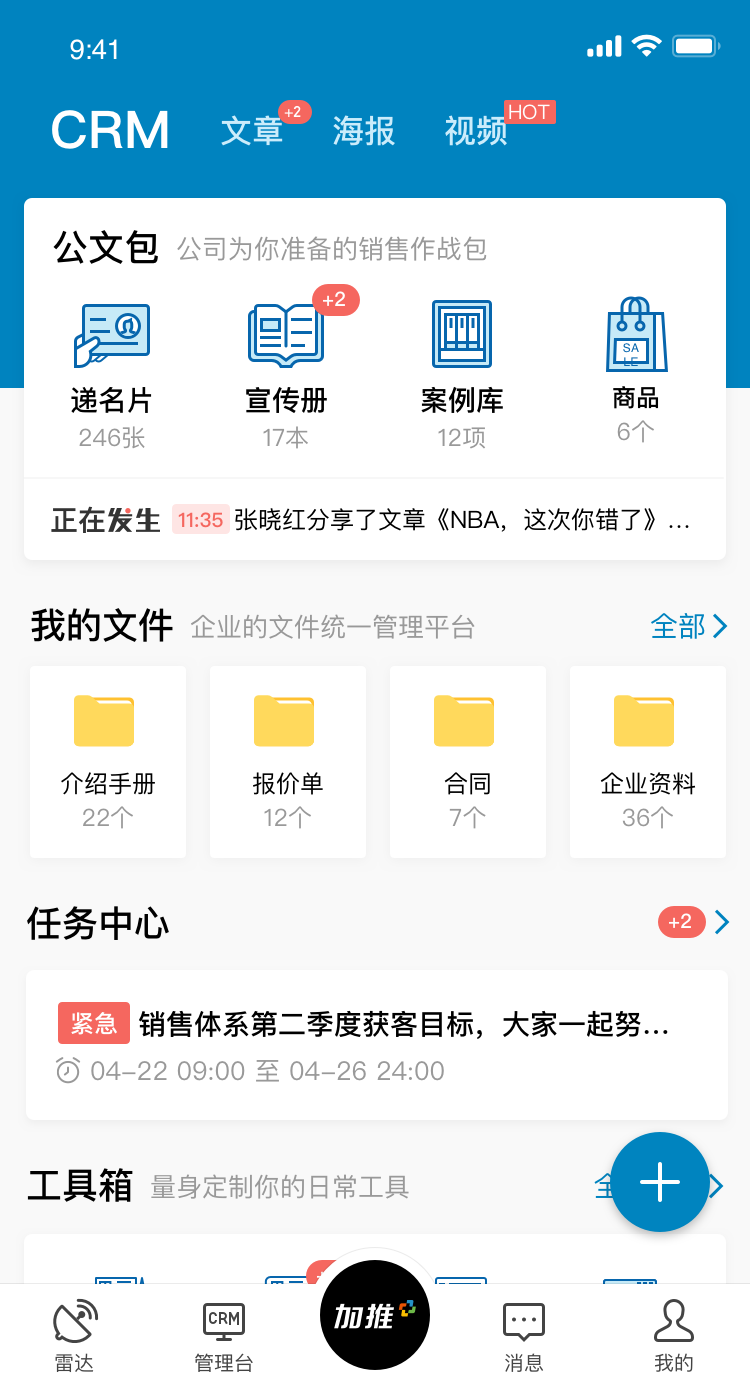Open the 合同 folder

pos(468,762)
